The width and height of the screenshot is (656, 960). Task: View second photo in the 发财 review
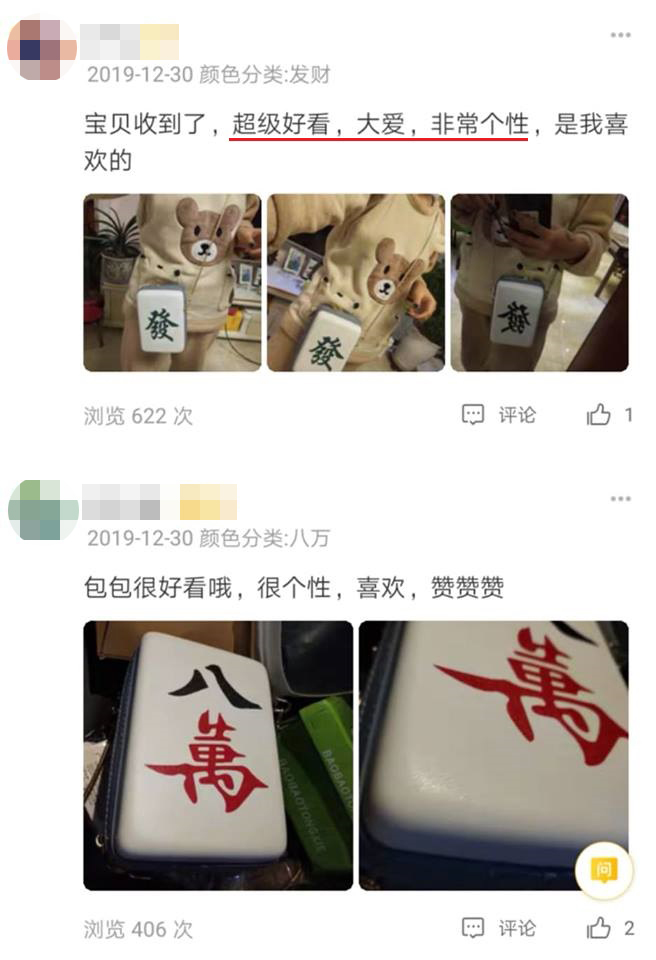click(x=356, y=283)
